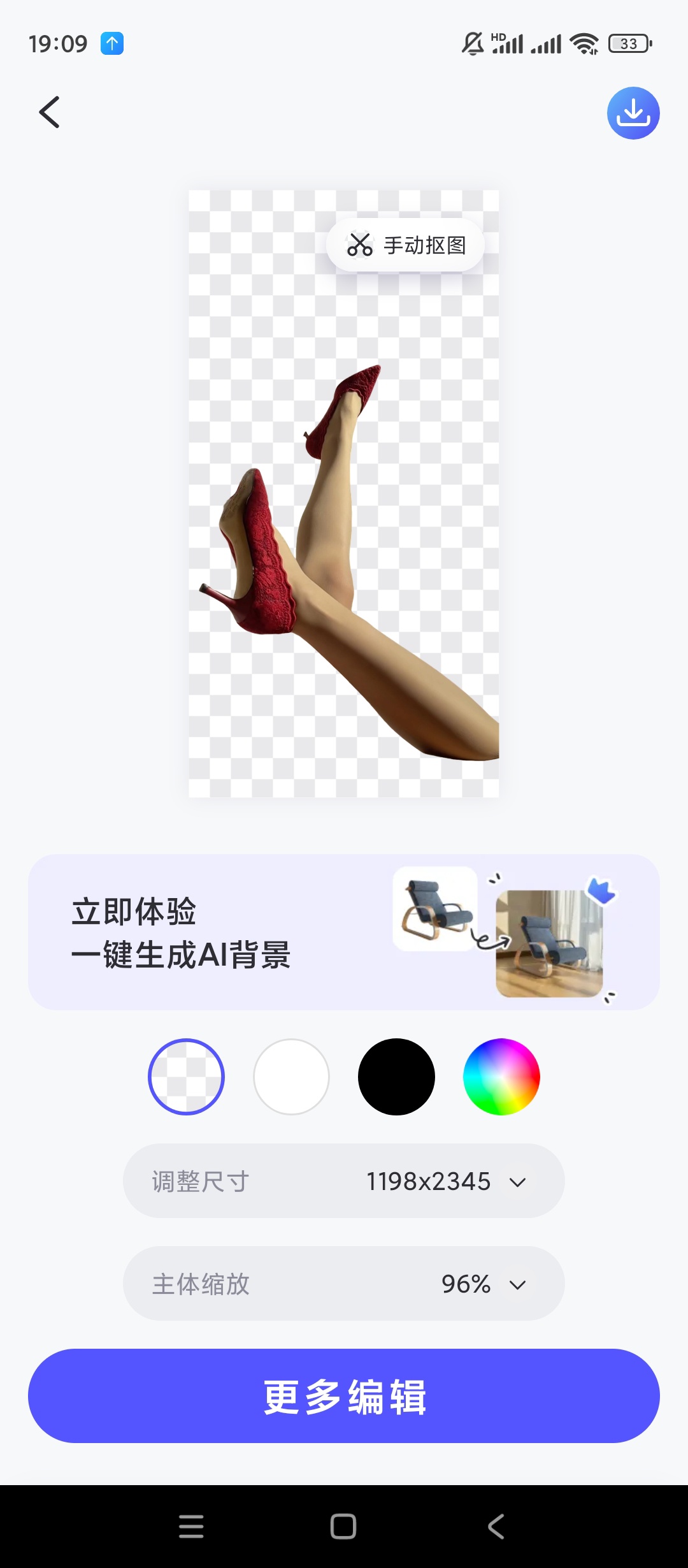Go to the home screen
This screenshot has height=1568, width=688.
point(343,1527)
